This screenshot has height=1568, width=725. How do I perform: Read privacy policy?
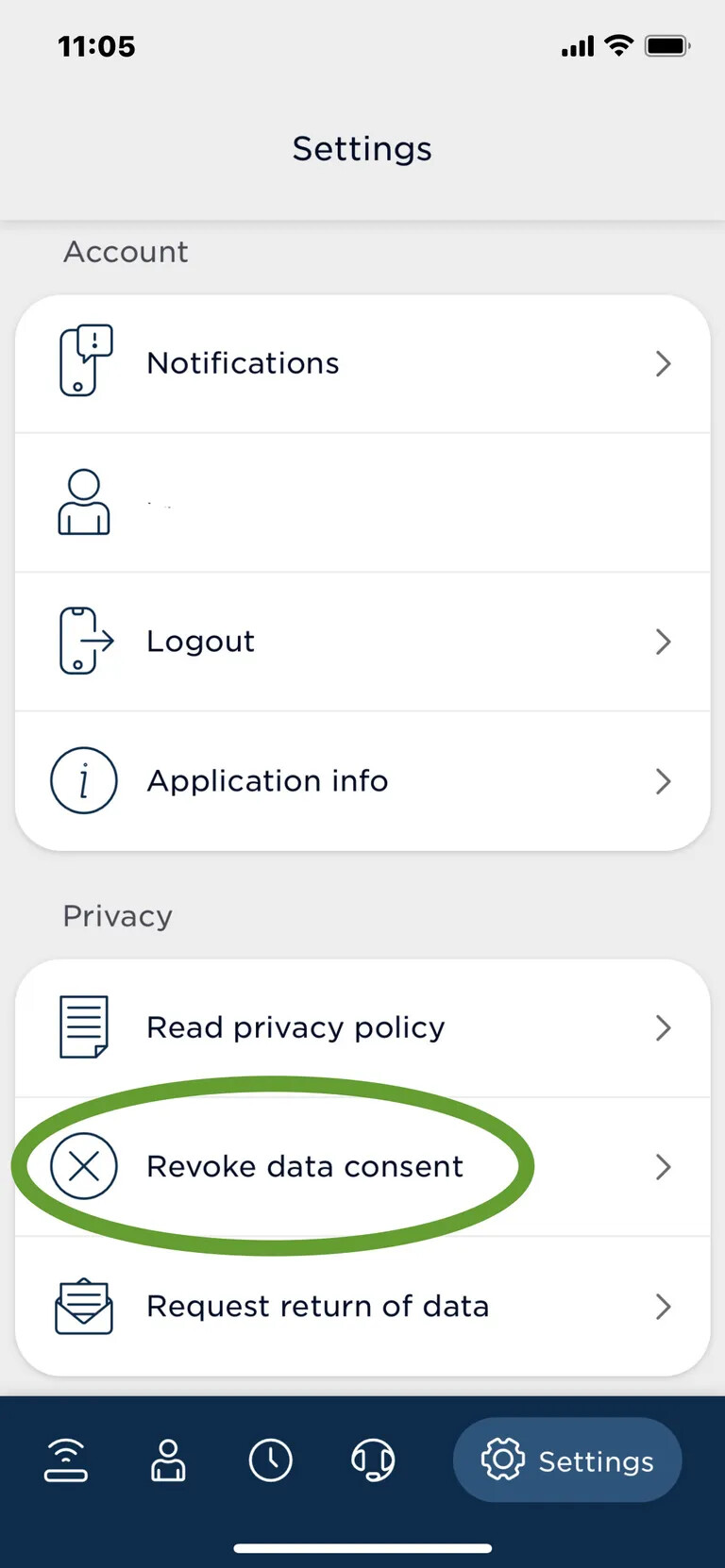click(362, 1027)
